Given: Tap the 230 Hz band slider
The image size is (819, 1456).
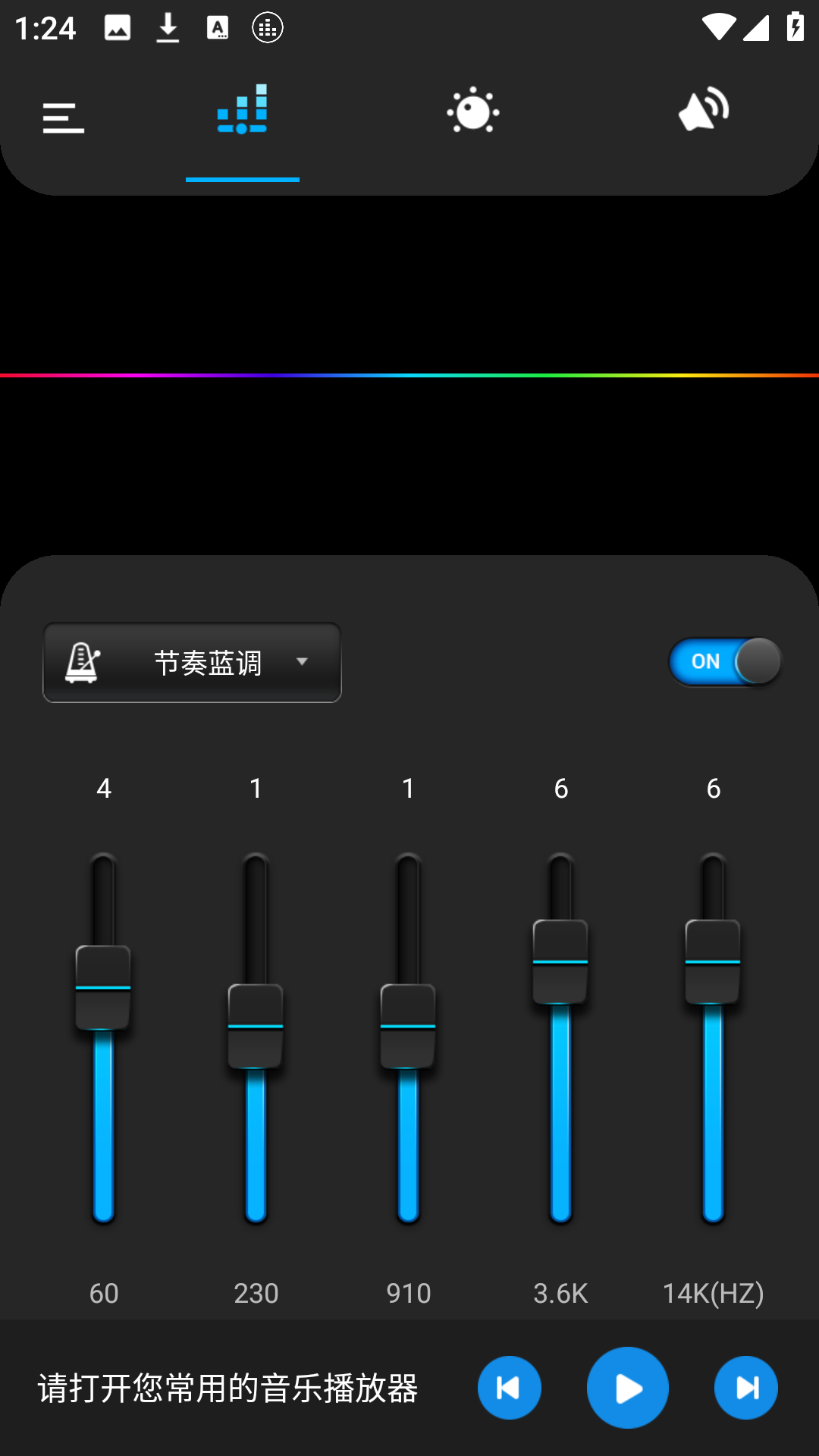Looking at the screenshot, I should [x=256, y=1026].
